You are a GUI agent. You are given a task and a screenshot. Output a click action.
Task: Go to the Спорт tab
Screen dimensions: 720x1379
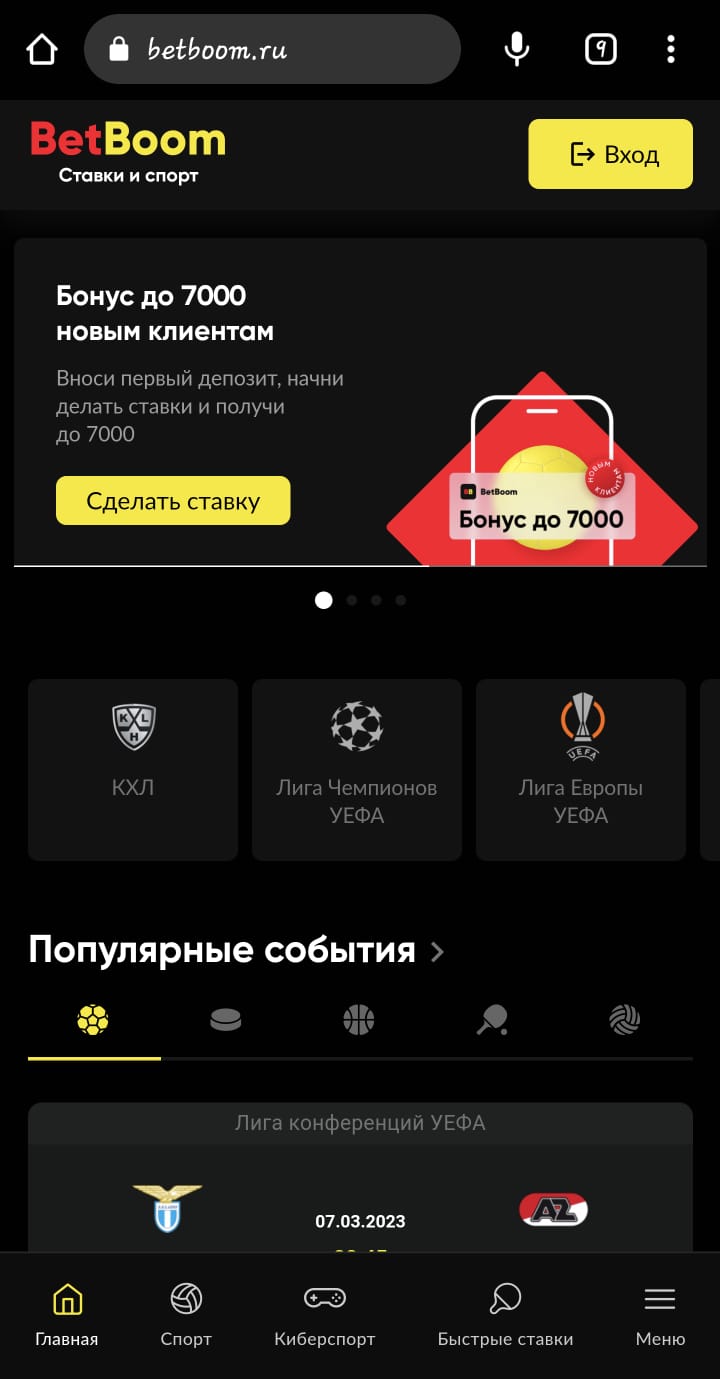pyautogui.click(x=186, y=1315)
